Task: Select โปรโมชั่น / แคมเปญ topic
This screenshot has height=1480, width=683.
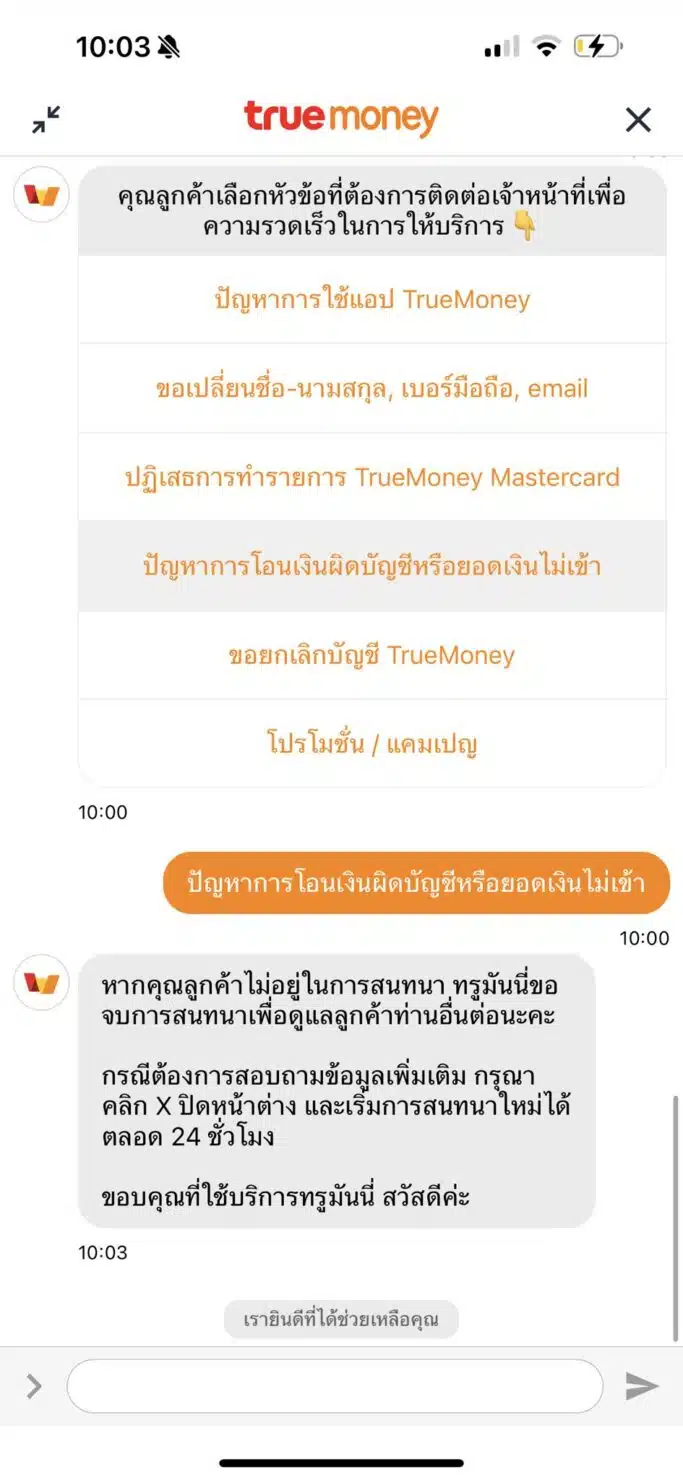Action: pyautogui.click(x=372, y=744)
